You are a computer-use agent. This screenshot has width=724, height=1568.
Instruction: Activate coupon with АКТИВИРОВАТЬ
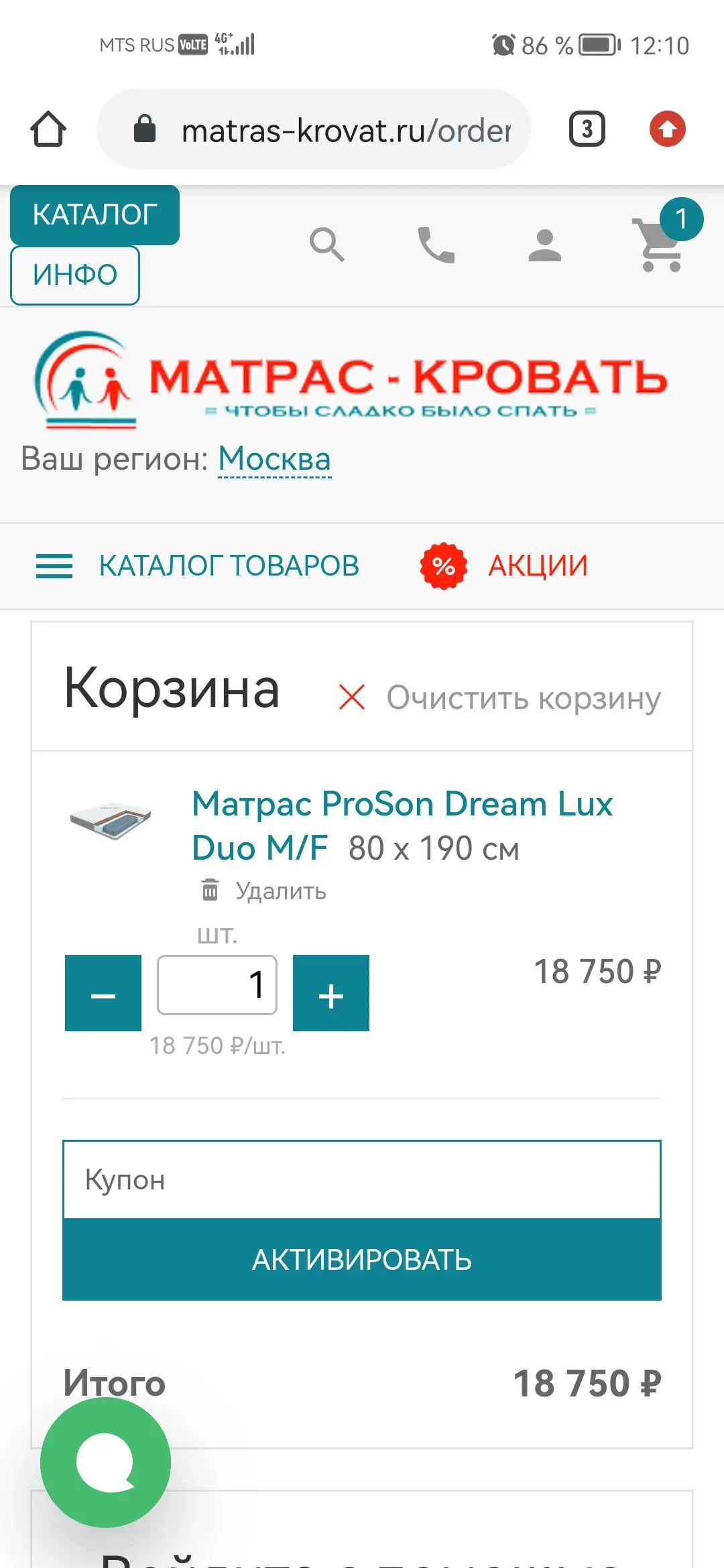click(362, 1260)
